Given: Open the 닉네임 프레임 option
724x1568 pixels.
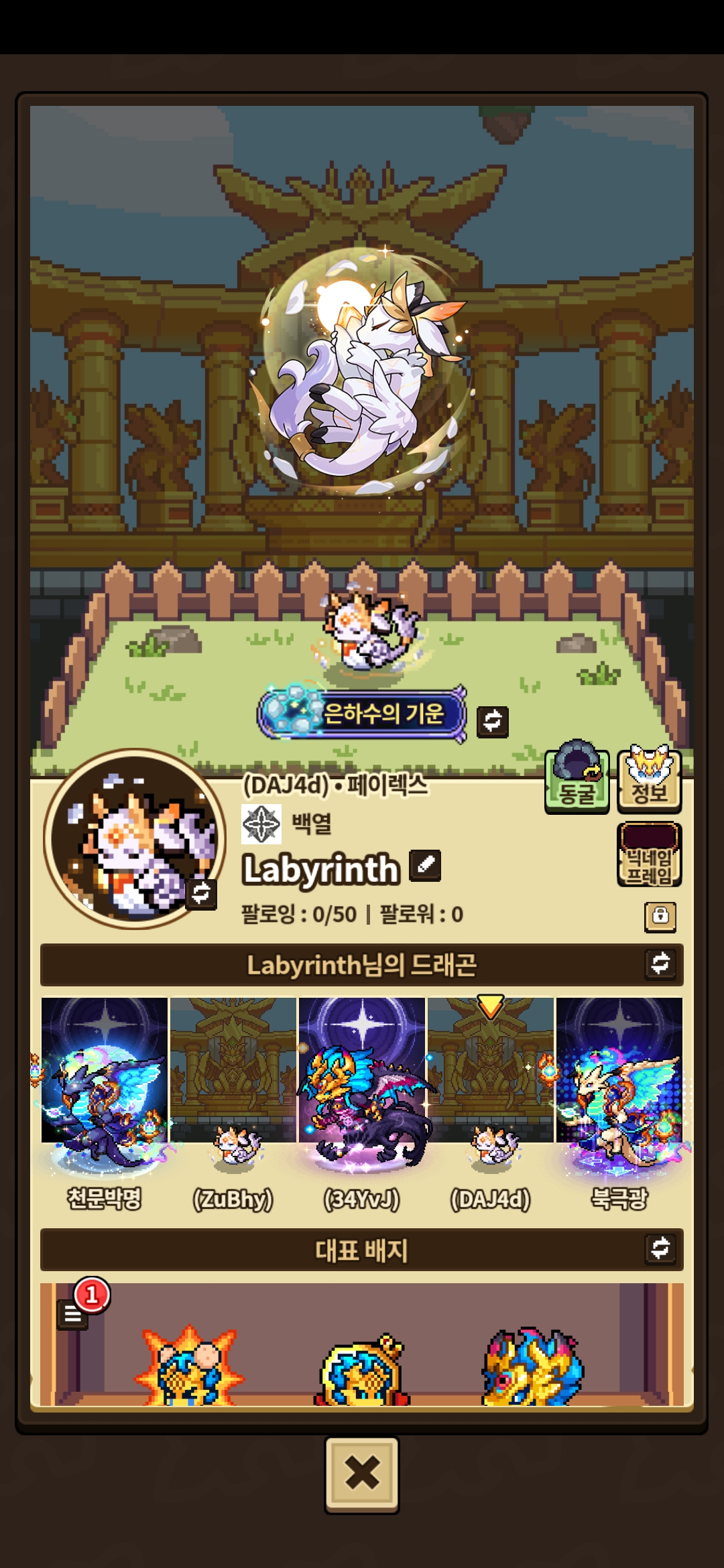Looking at the screenshot, I should coord(649,854).
